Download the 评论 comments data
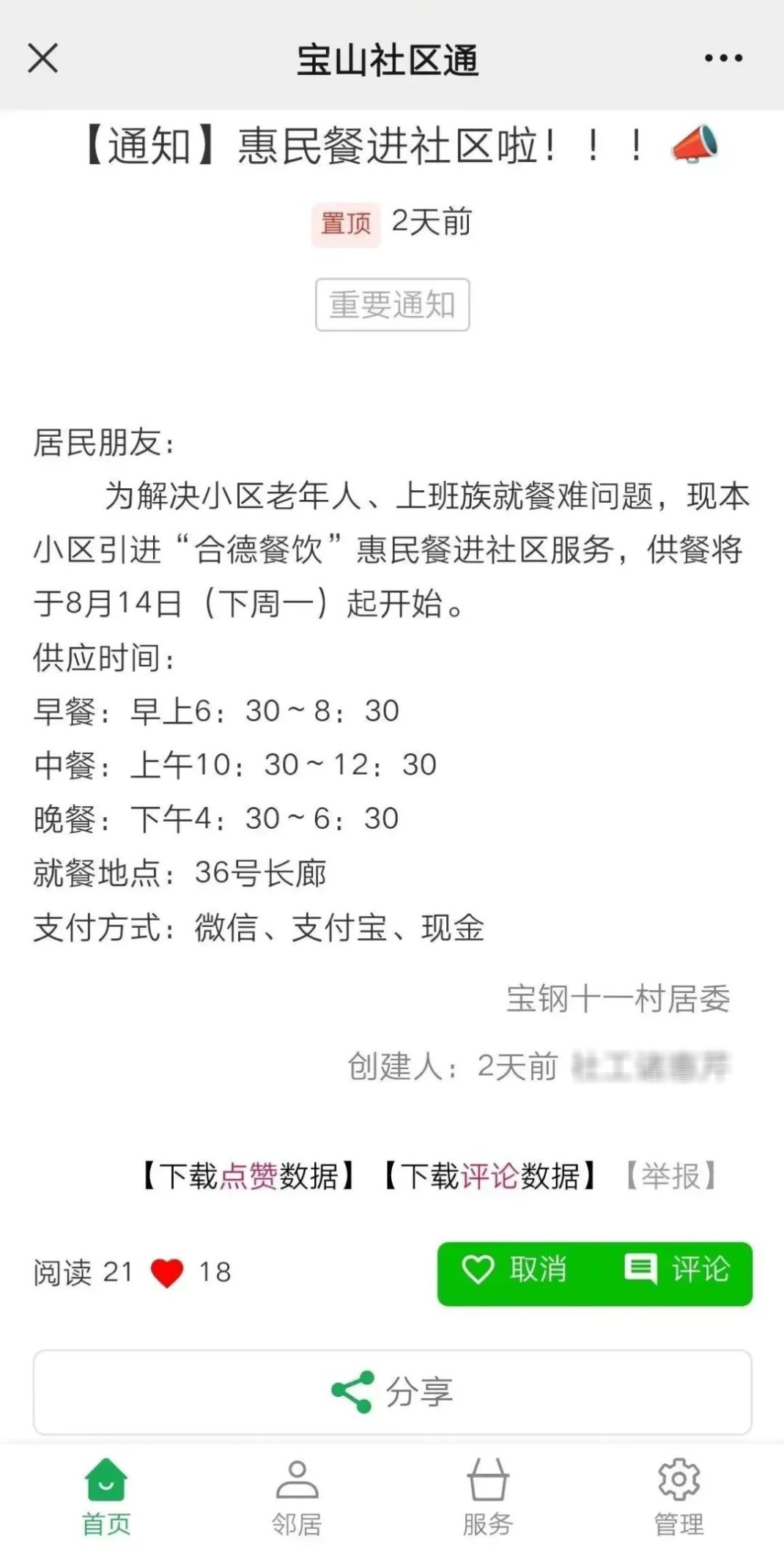784x1550 pixels. tap(490, 1176)
